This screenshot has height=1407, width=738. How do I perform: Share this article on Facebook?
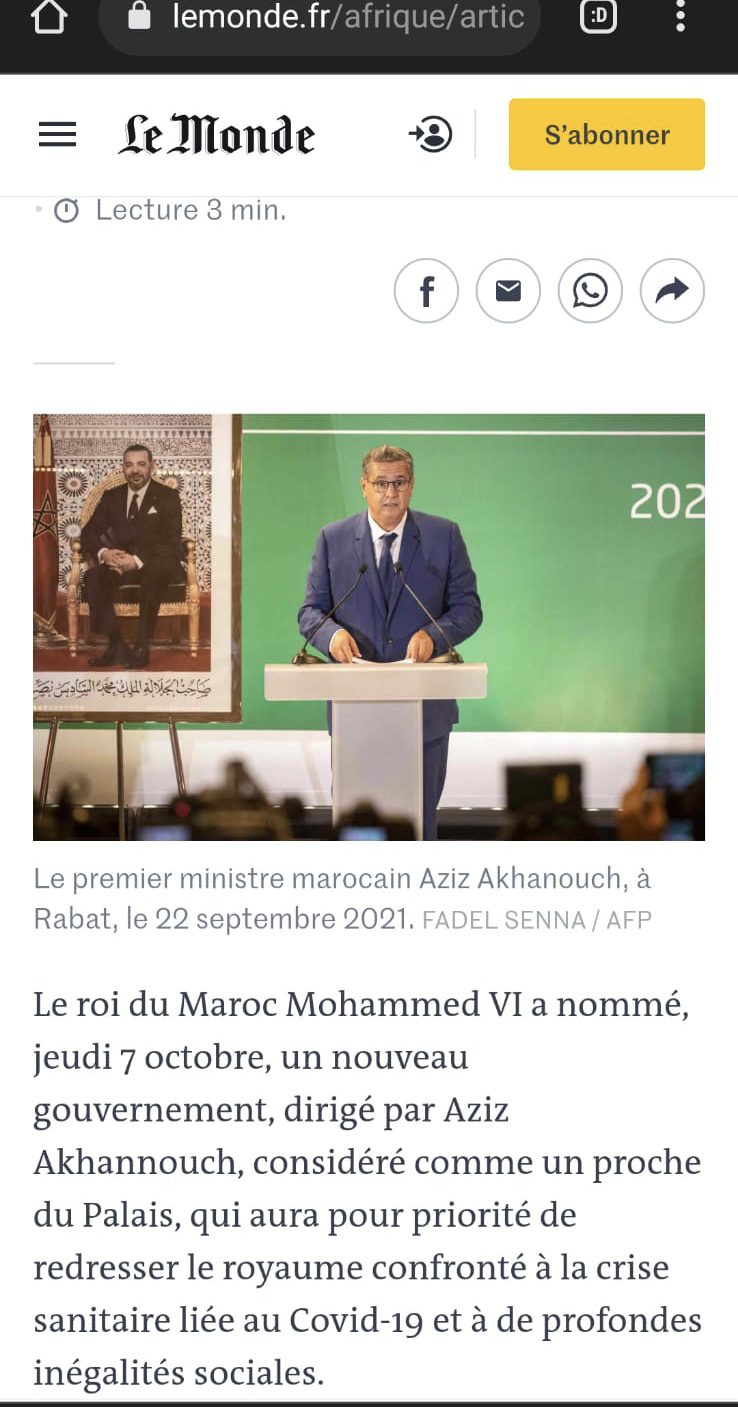click(x=426, y=291)
